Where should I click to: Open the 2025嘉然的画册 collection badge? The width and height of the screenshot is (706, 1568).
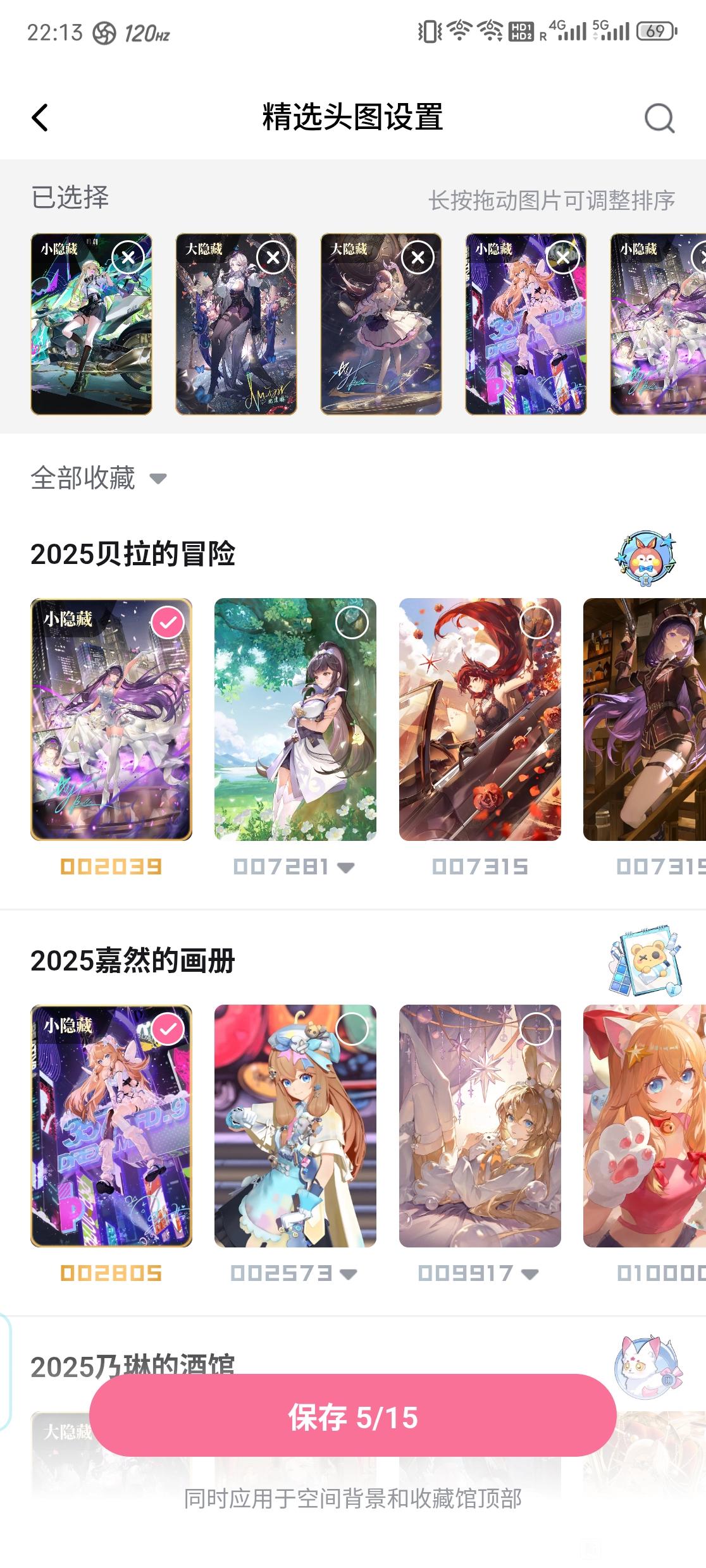(x=646, y=964)
